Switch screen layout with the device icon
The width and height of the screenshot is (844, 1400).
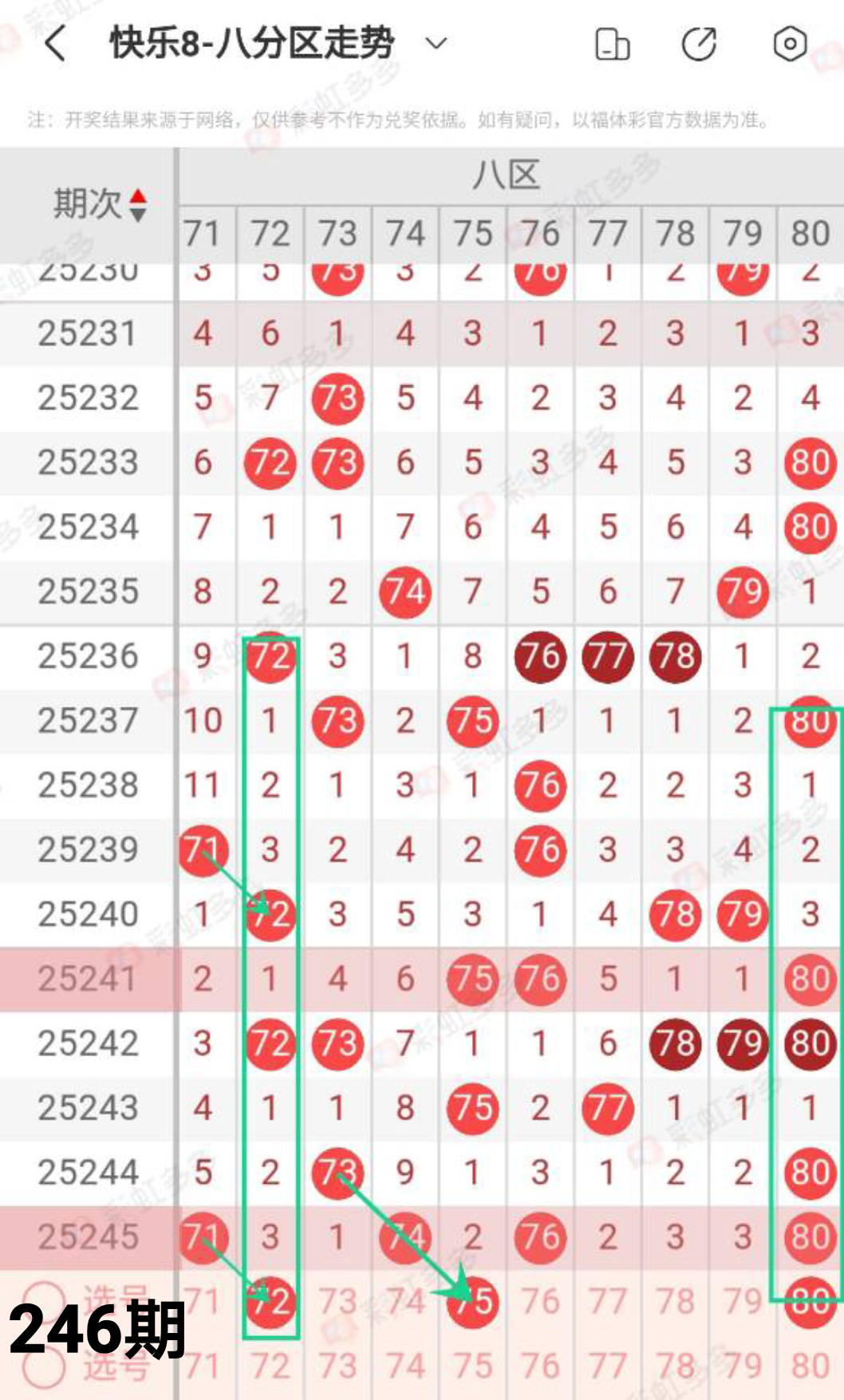(612, 45)
